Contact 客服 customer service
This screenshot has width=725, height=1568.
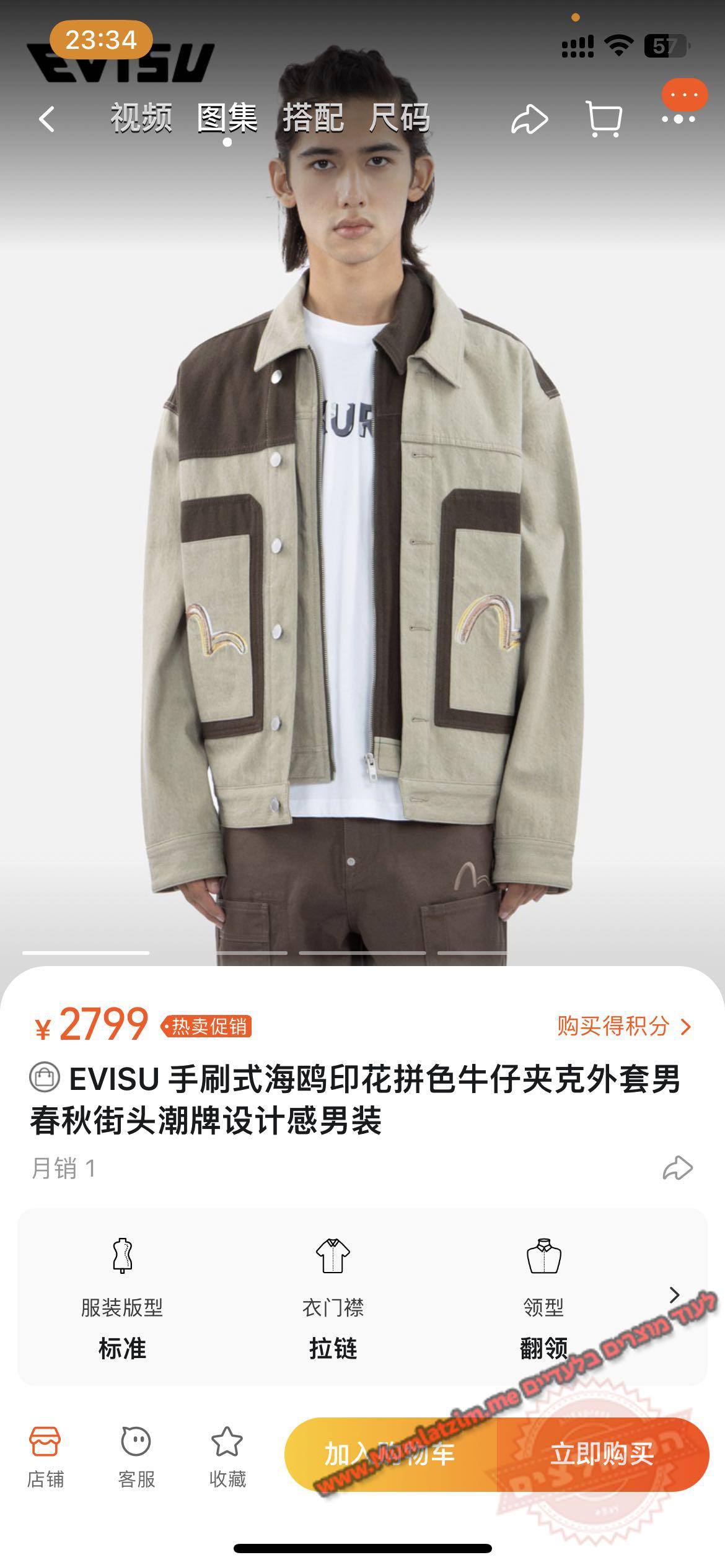pyautogui.click(x=136, y=1455)
